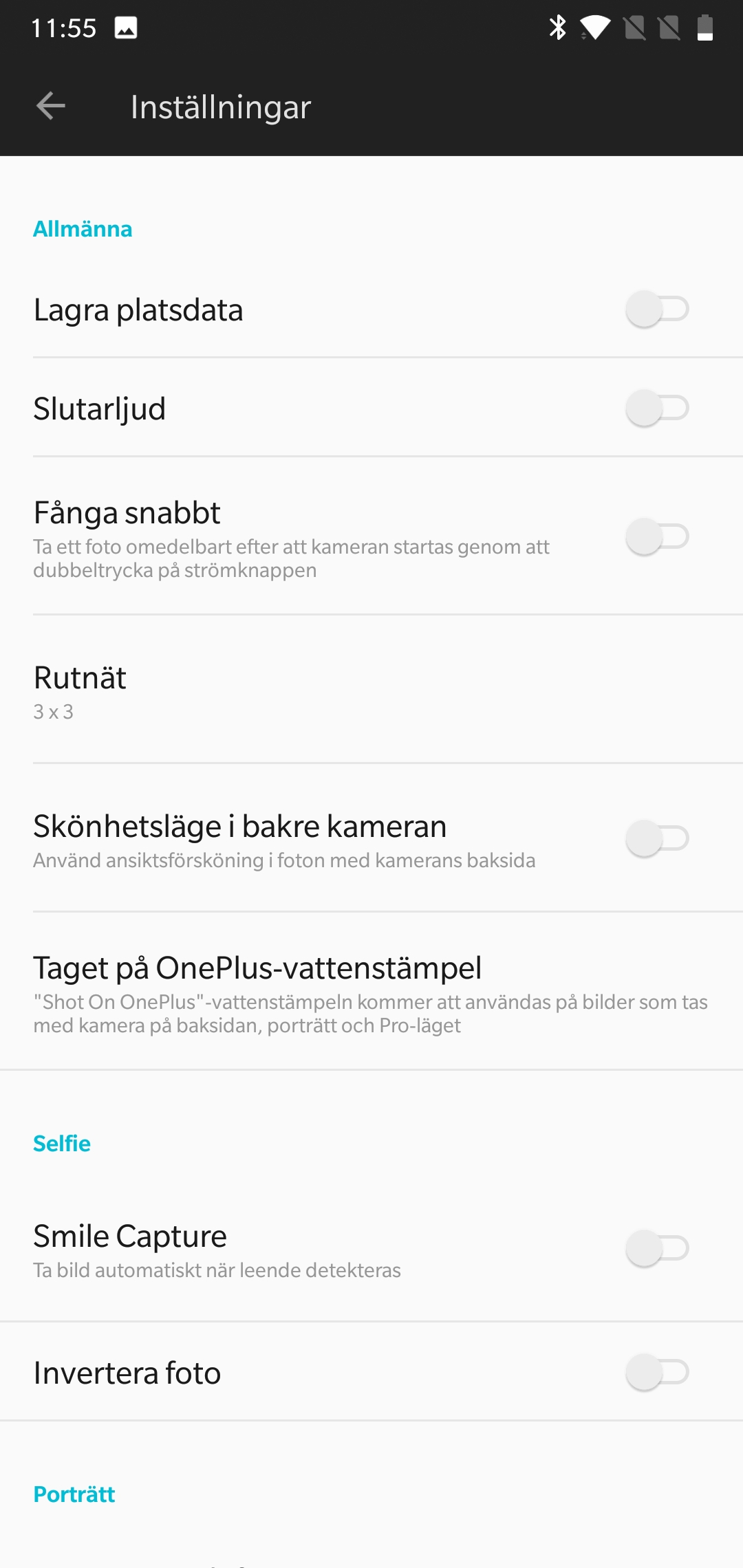Image resolution: width=743 pixels, height=1568 pixels.
Task: Enable Skönhetsläge i bakre kameran
Action: (x=657, y=838)
